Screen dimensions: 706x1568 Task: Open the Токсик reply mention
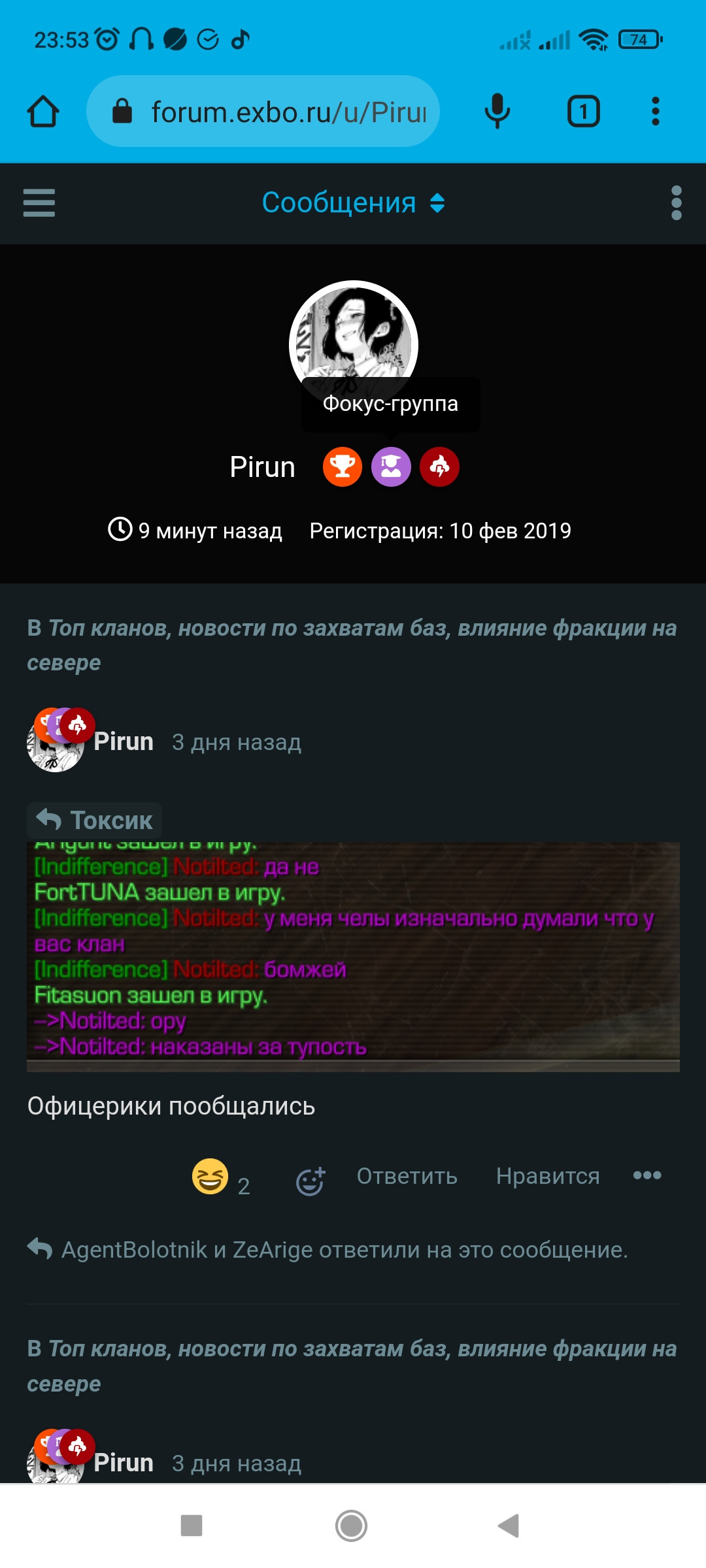click(x=95, y=821)
